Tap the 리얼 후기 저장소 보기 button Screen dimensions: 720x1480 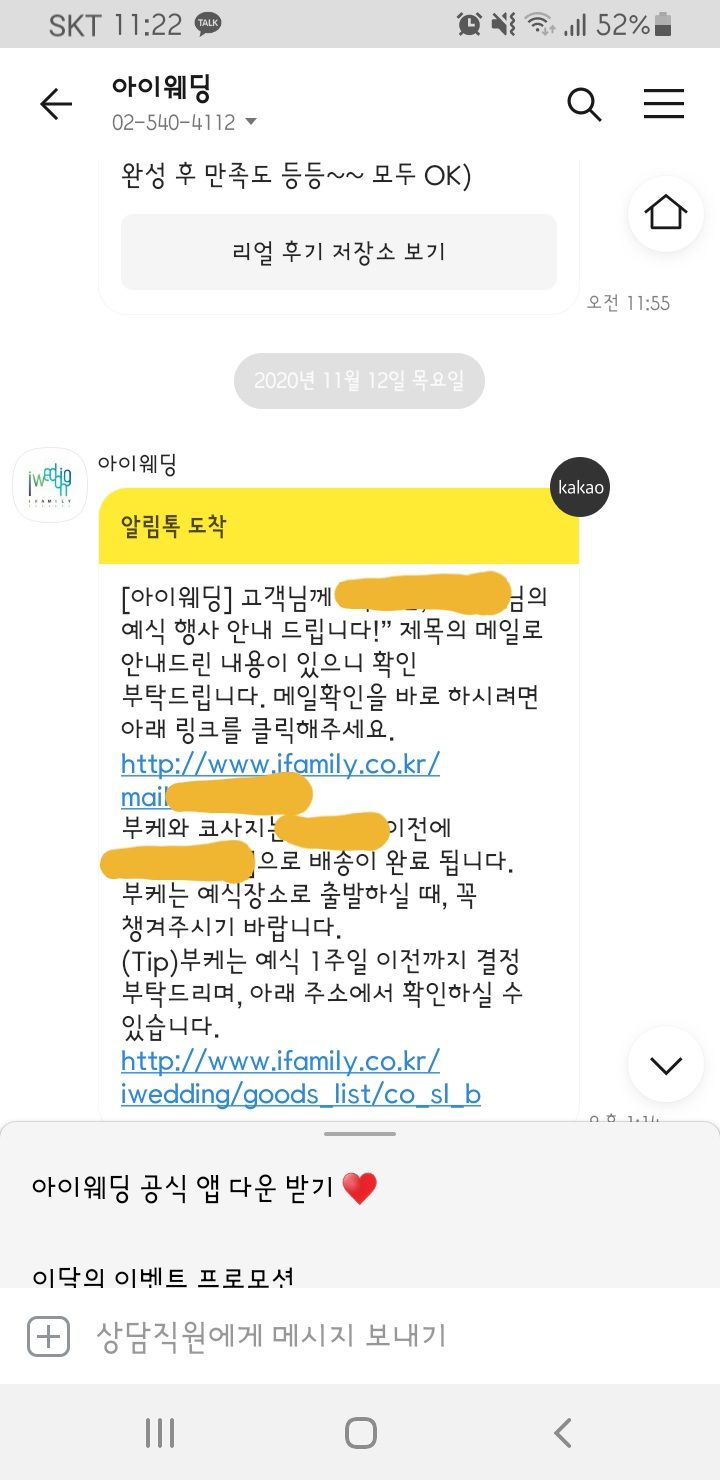tap(338, 252)
